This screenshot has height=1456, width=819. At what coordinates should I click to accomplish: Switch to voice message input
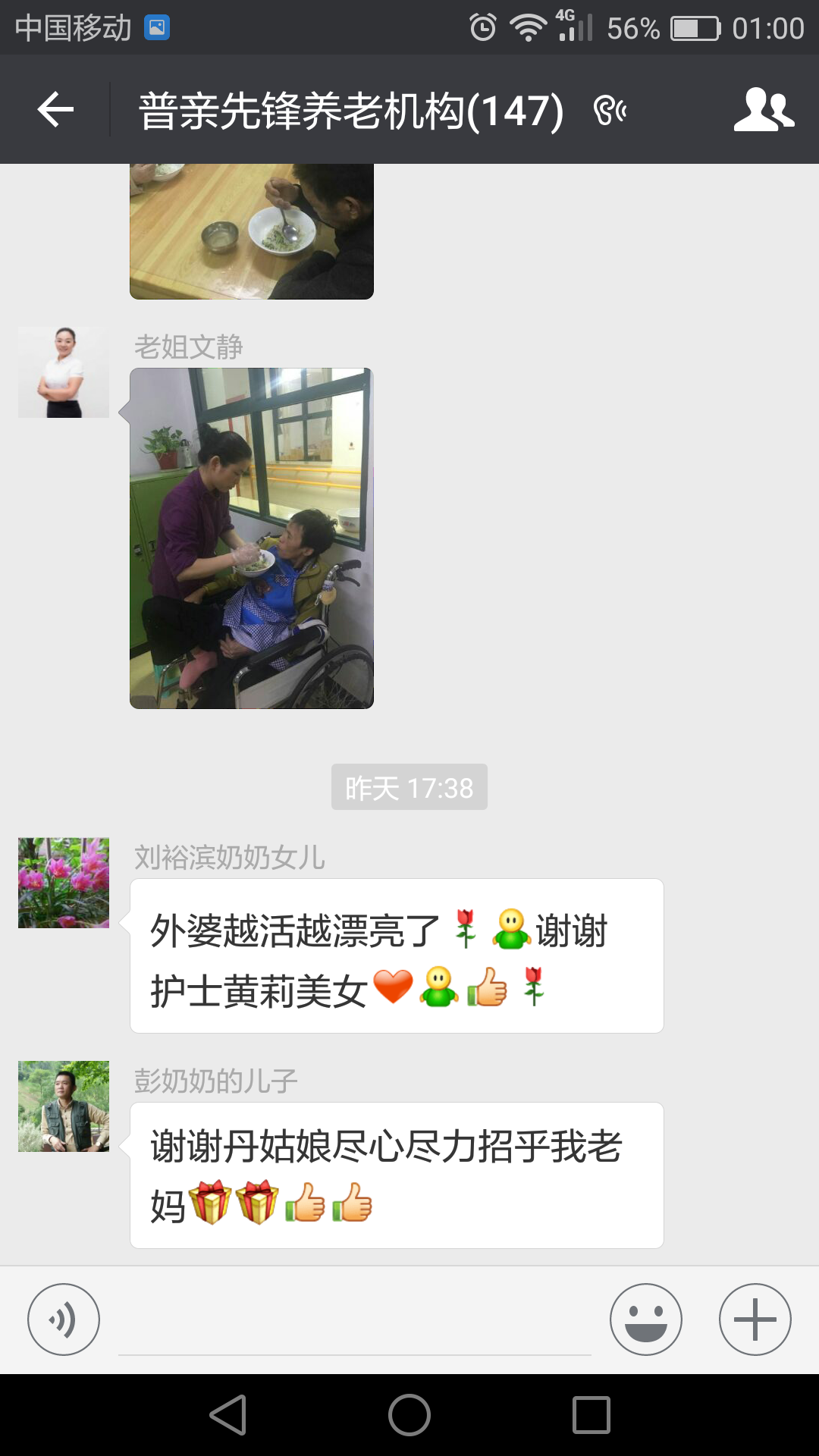[x=64, y=1319]
